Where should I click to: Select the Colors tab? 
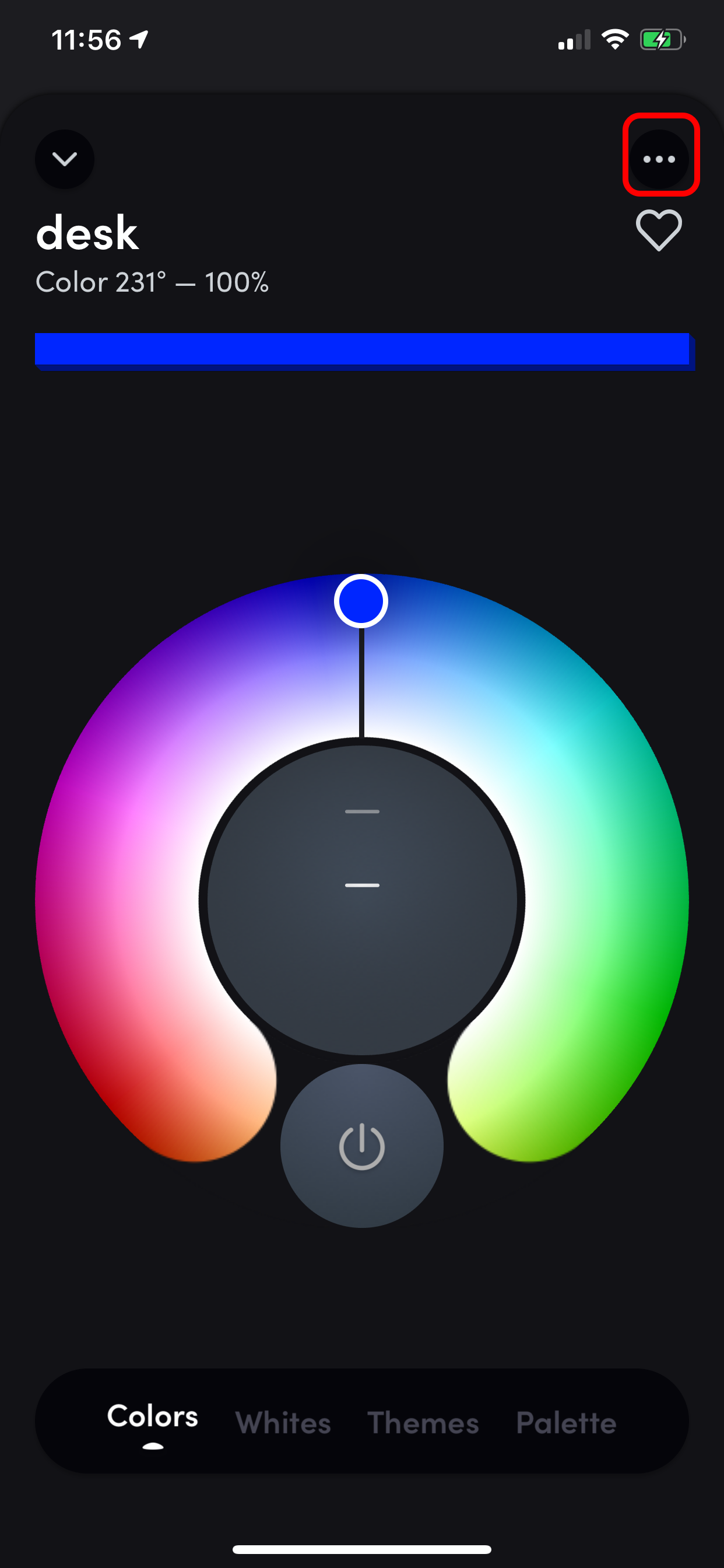(x=152, y=1417)
